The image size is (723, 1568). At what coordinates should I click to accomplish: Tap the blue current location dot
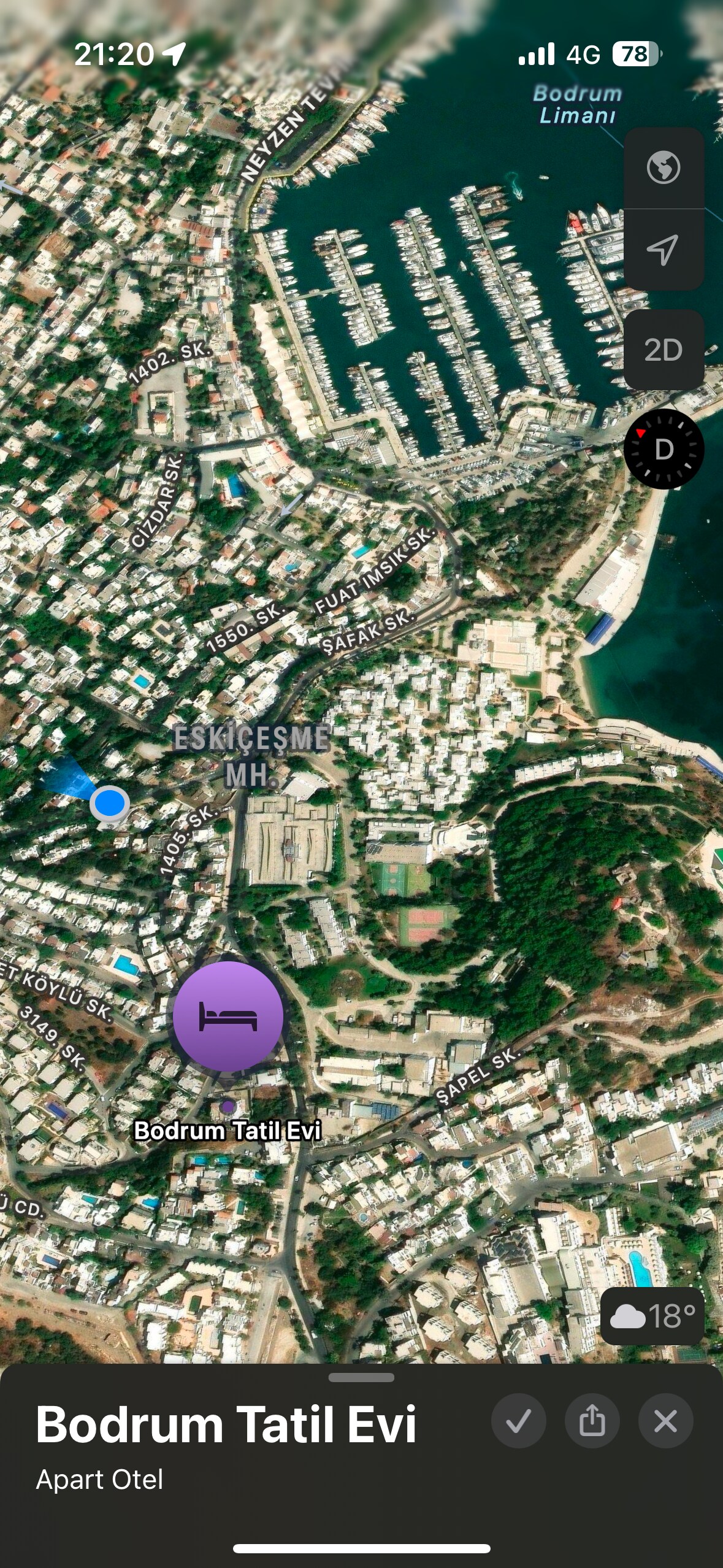pyautogui.click(x=110, y=803)
